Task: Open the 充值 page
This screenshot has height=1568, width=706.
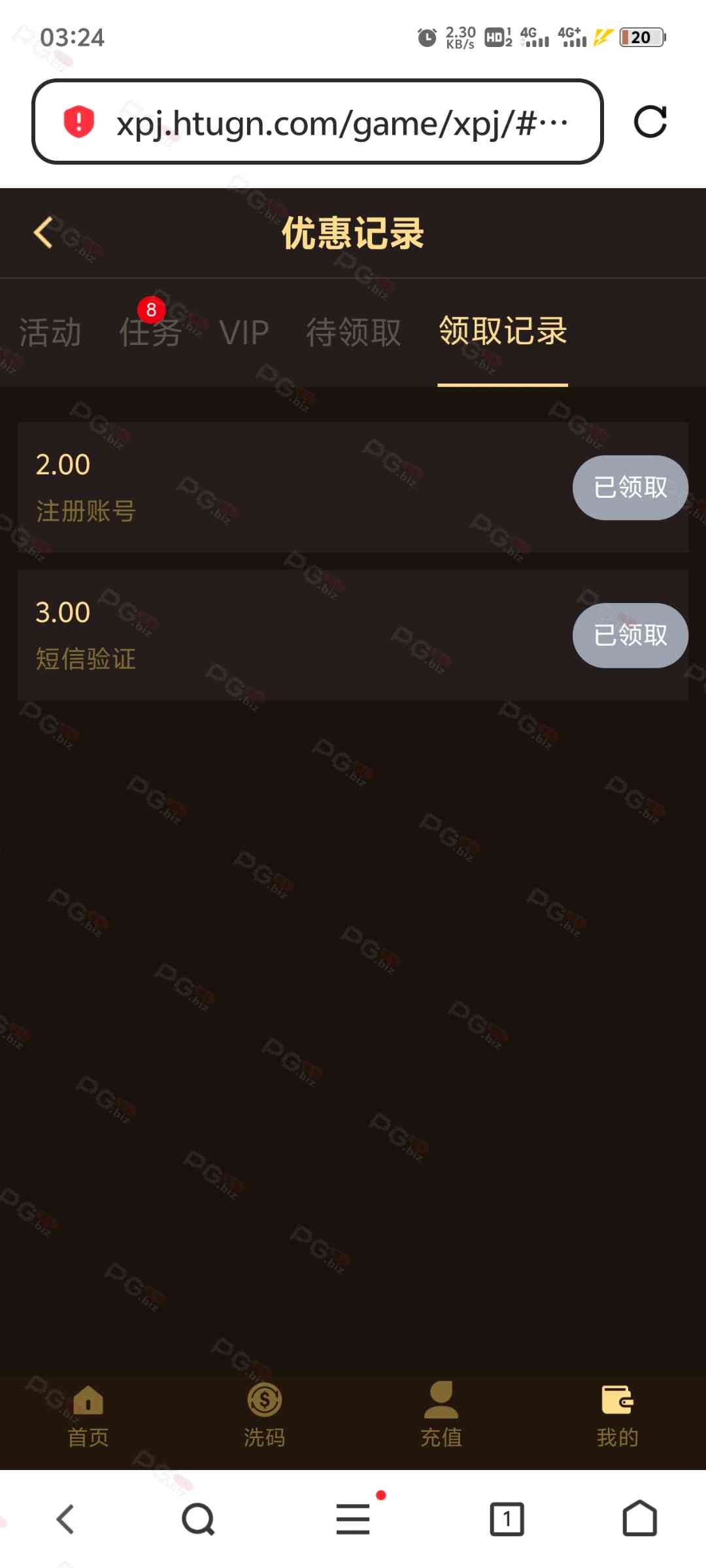Action: (441, 1415)
